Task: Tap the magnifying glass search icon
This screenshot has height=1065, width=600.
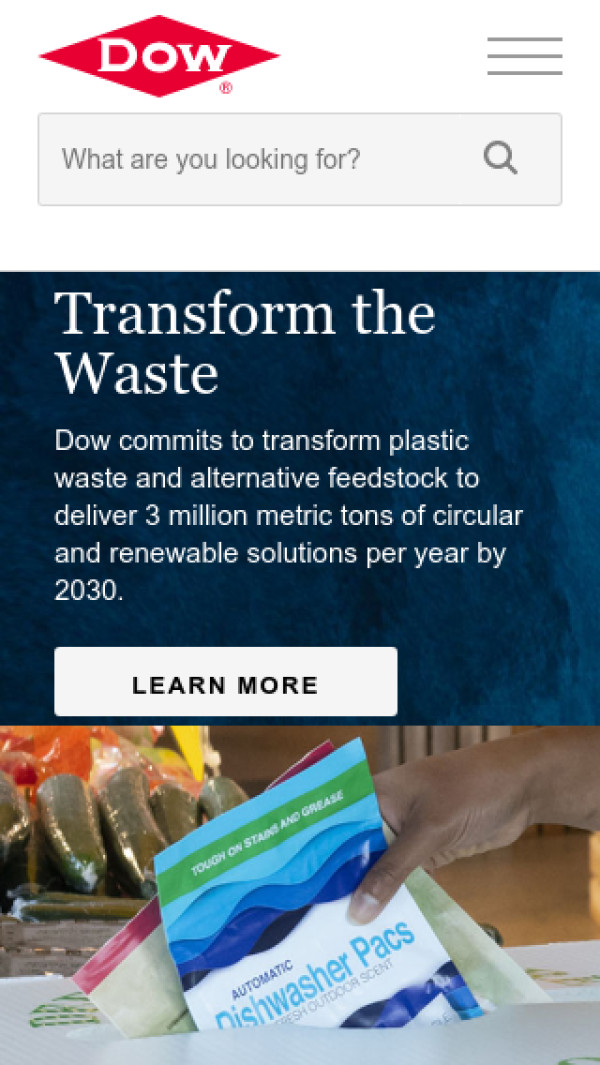Action: pyautogui.click(x=500, y=158)
